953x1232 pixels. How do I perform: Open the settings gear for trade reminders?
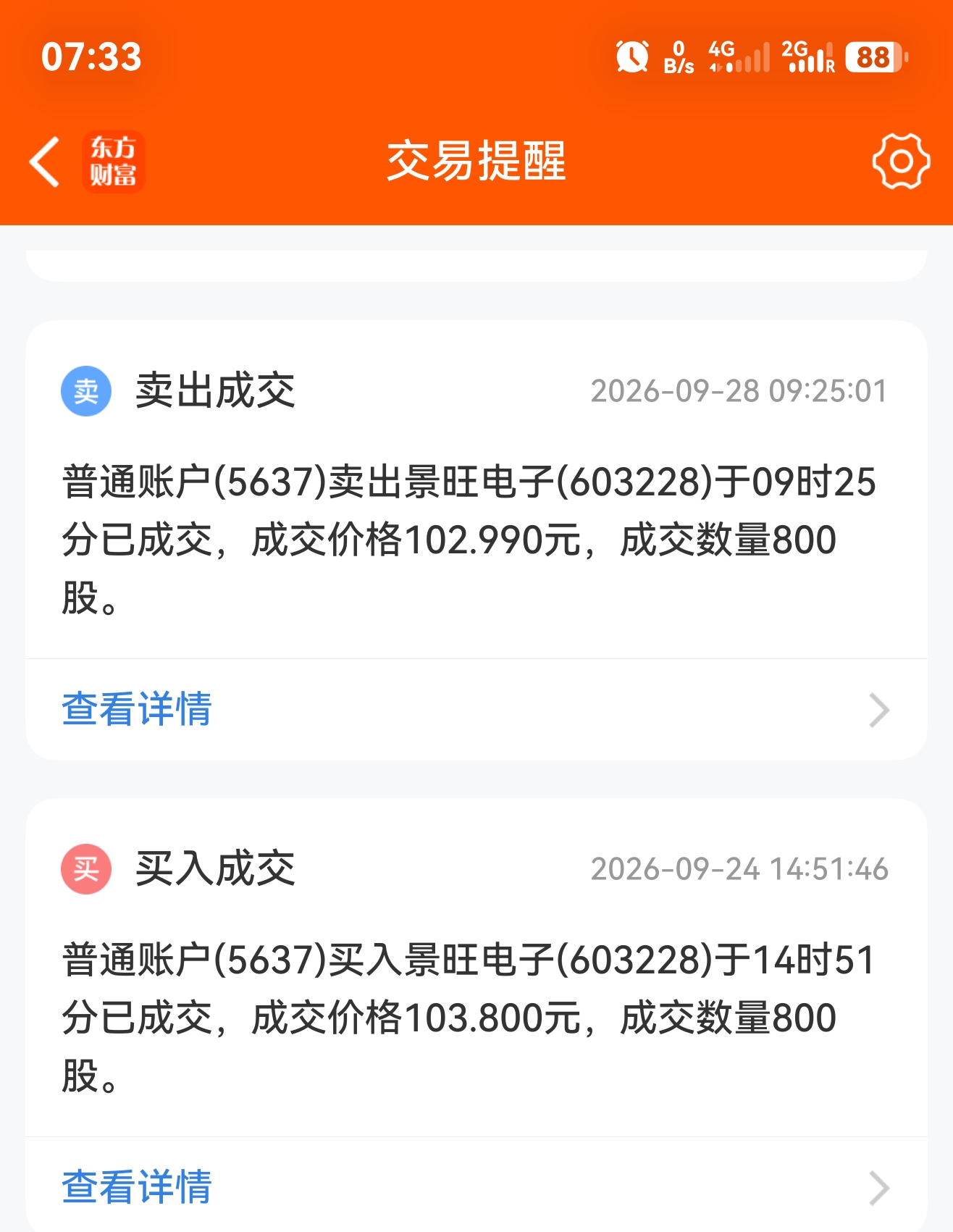[x=901, y=162]
